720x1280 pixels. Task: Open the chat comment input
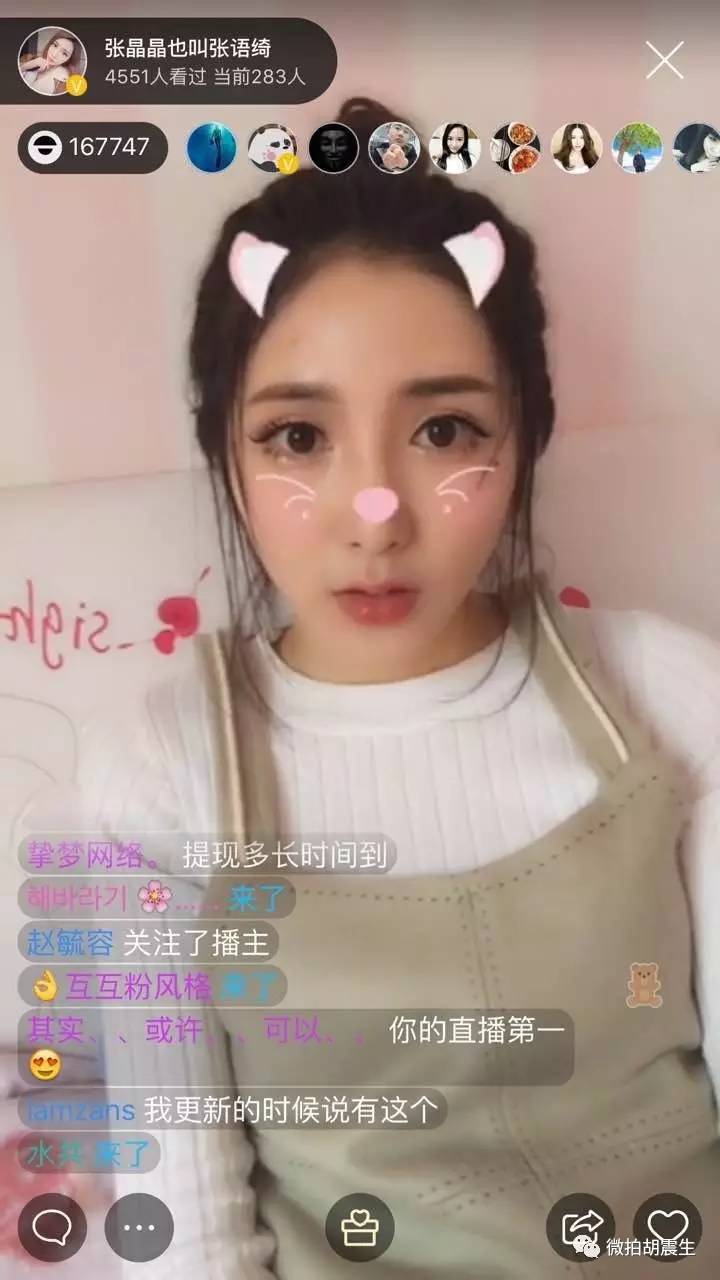[x=52, y=1227]
